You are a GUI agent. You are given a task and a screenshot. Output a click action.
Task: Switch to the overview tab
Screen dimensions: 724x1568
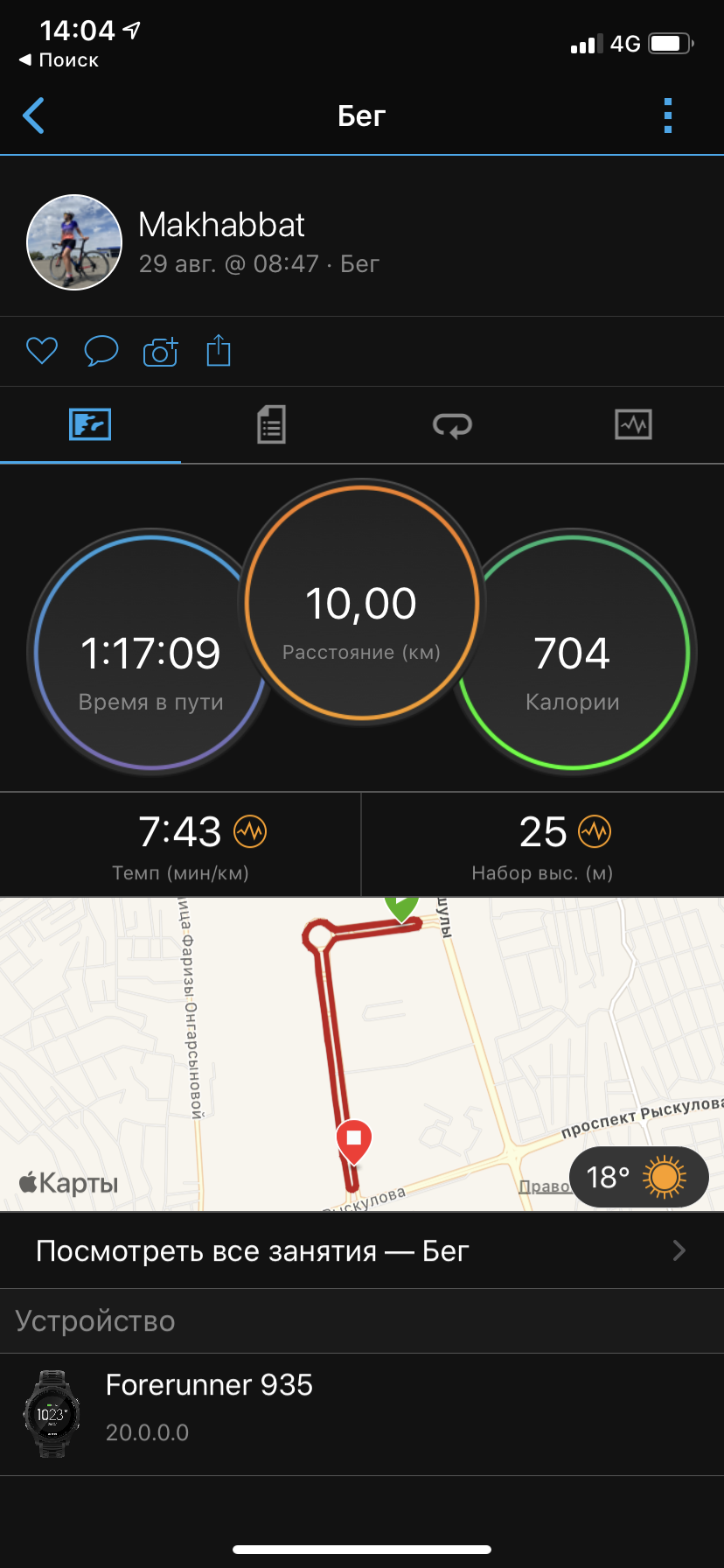click(90, 425)
